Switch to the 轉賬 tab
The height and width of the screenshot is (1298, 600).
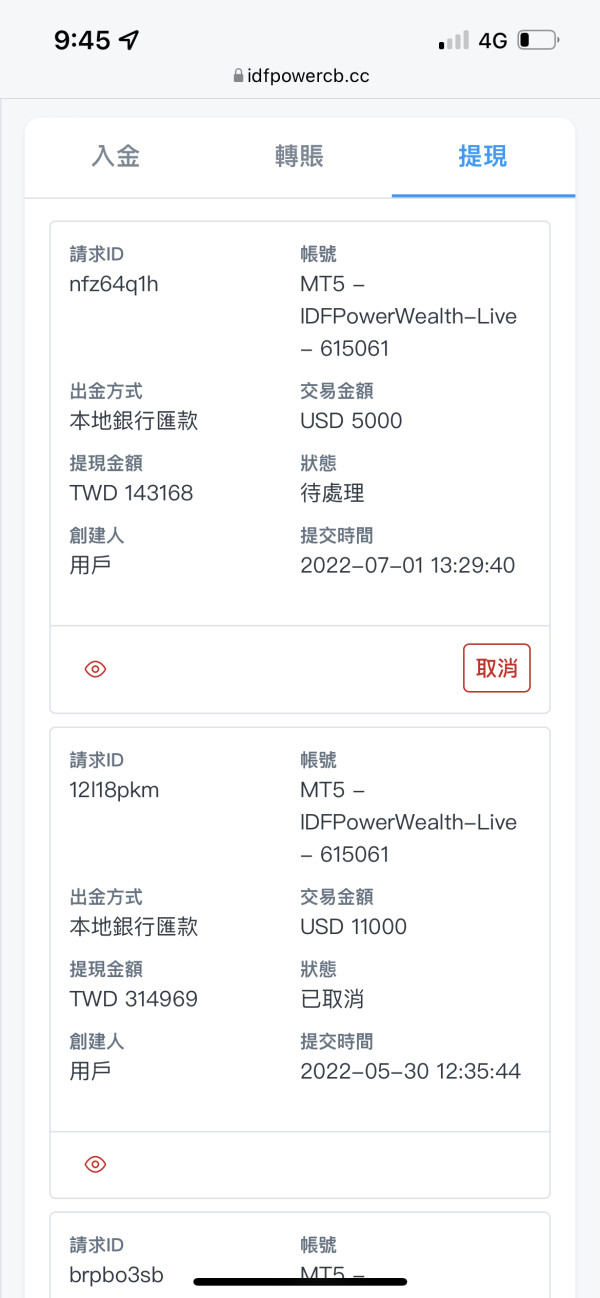pyautogui.click(x=299, y=157)
